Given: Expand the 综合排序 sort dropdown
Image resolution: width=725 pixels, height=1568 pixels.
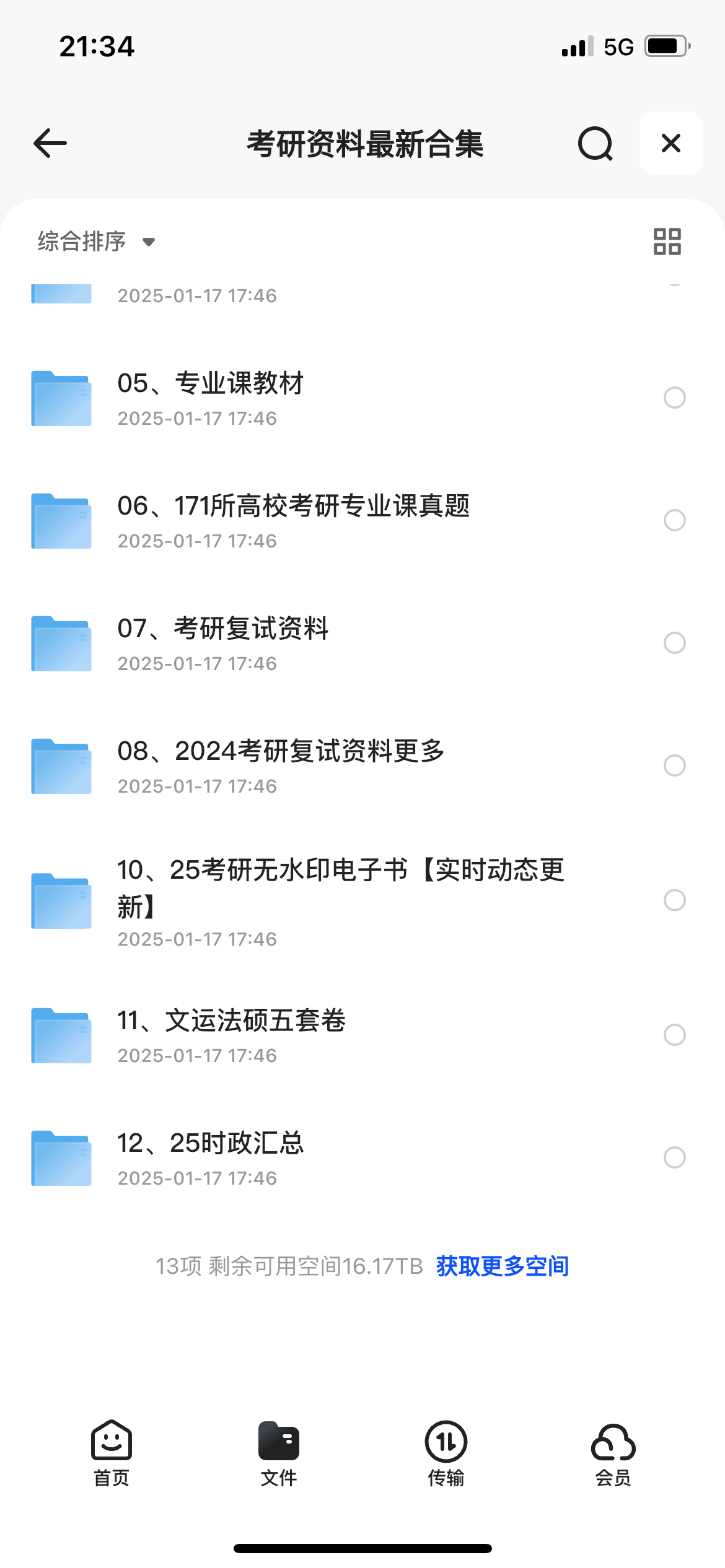Looking at the screenshot, I should [96, 242].
